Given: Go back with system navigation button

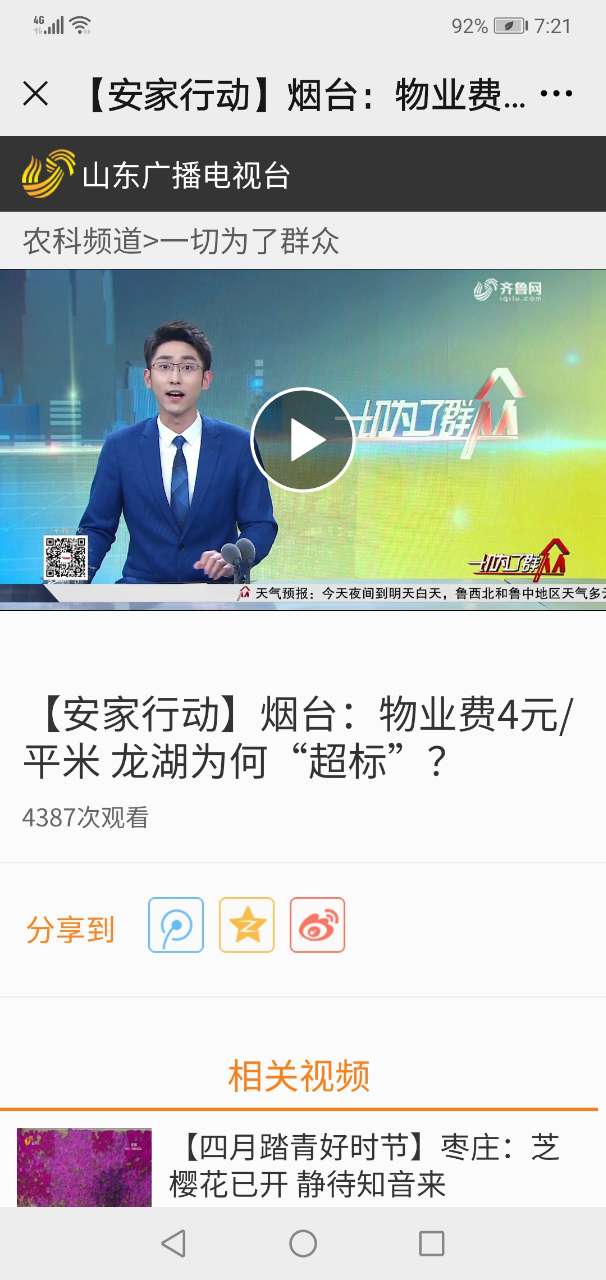Looking at the screenshot, I should coord(173,1243).
